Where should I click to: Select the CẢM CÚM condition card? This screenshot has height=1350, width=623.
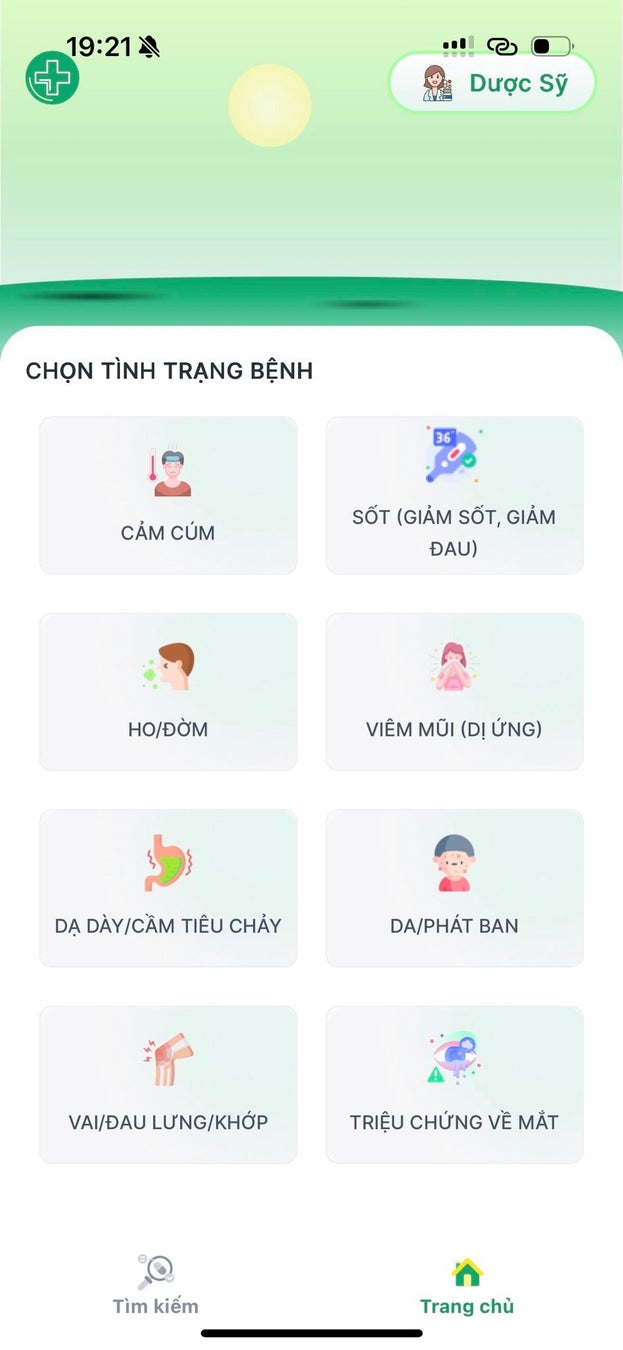coord(168,496)
